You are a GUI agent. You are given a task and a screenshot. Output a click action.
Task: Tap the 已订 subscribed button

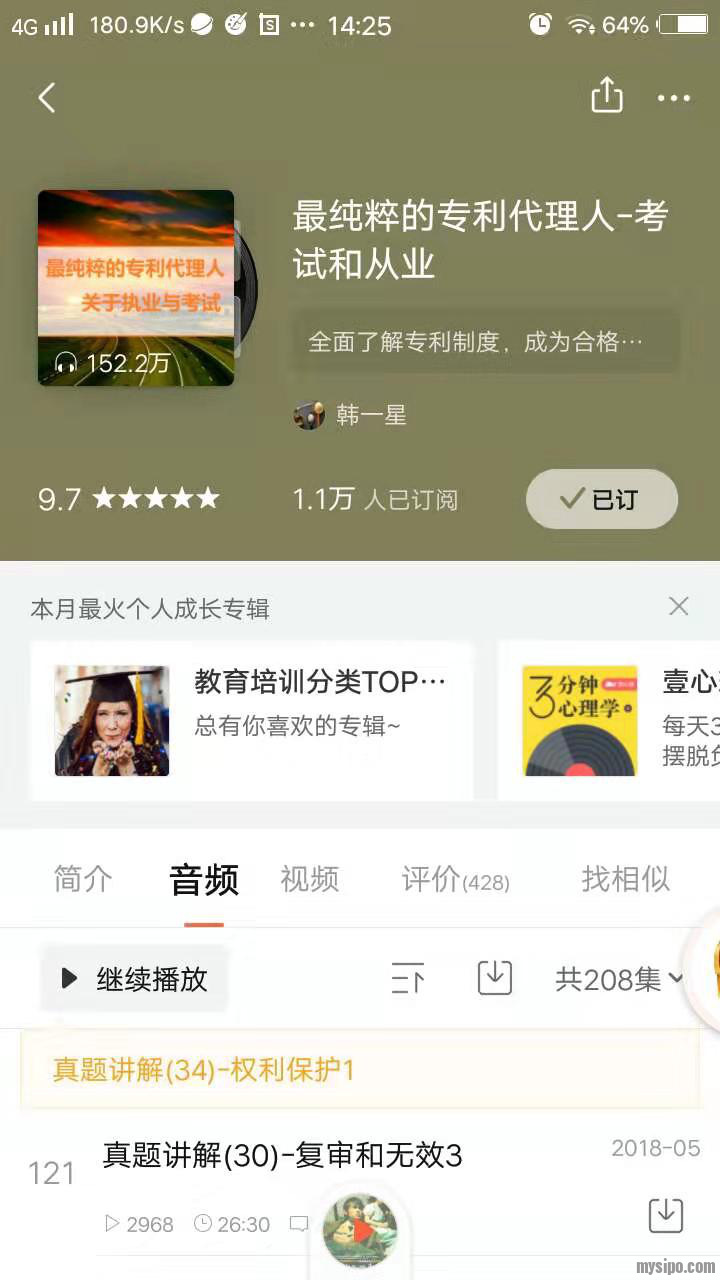click(x=602, y=499)
